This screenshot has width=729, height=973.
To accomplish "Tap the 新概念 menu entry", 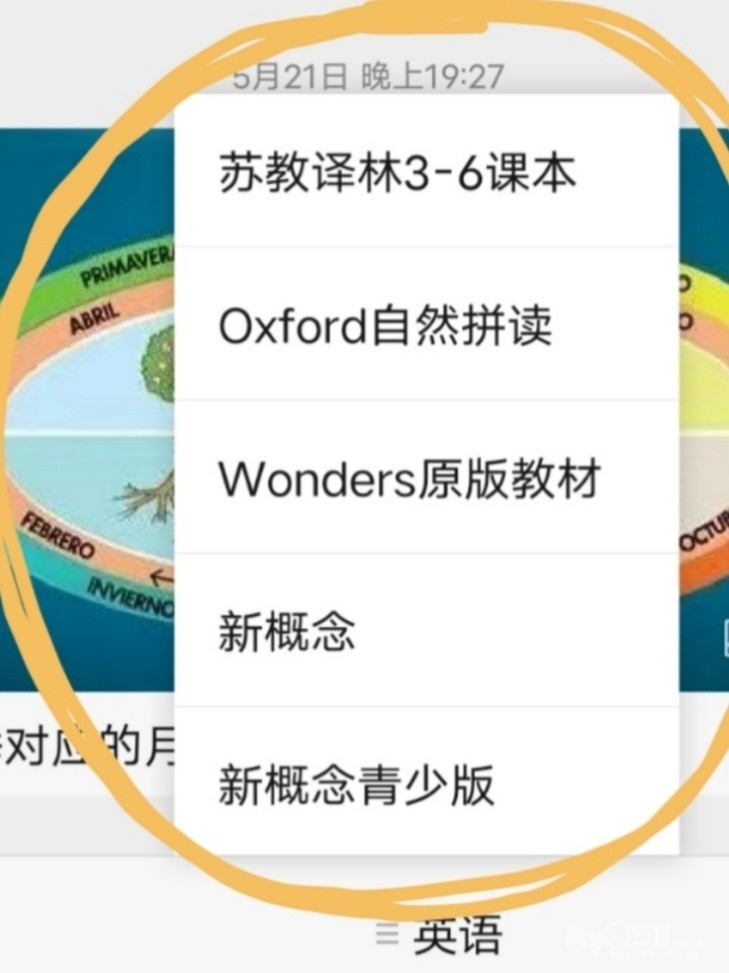I will [x=427, y=630].
